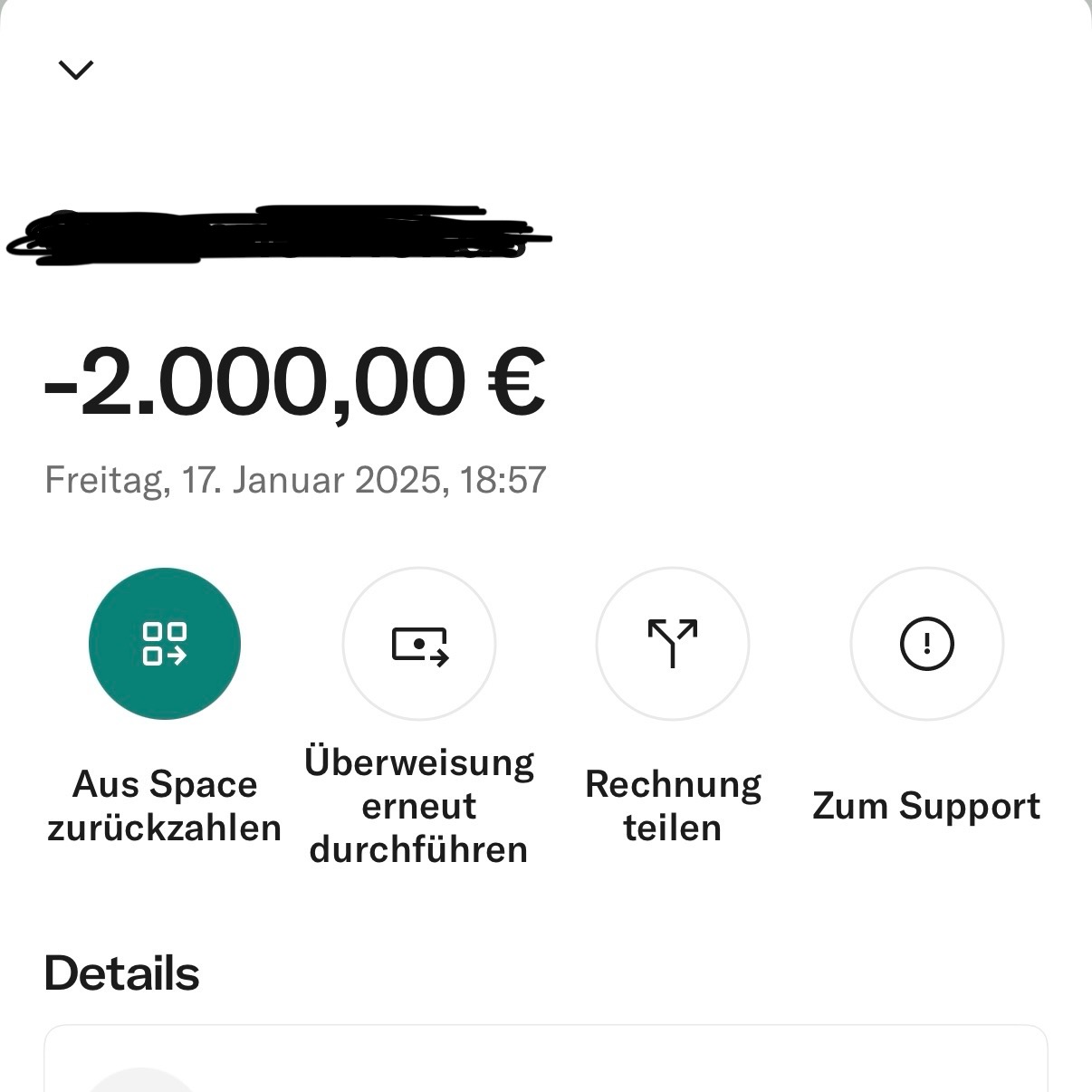Collapse the transaction sheet with the chevron

76,70
